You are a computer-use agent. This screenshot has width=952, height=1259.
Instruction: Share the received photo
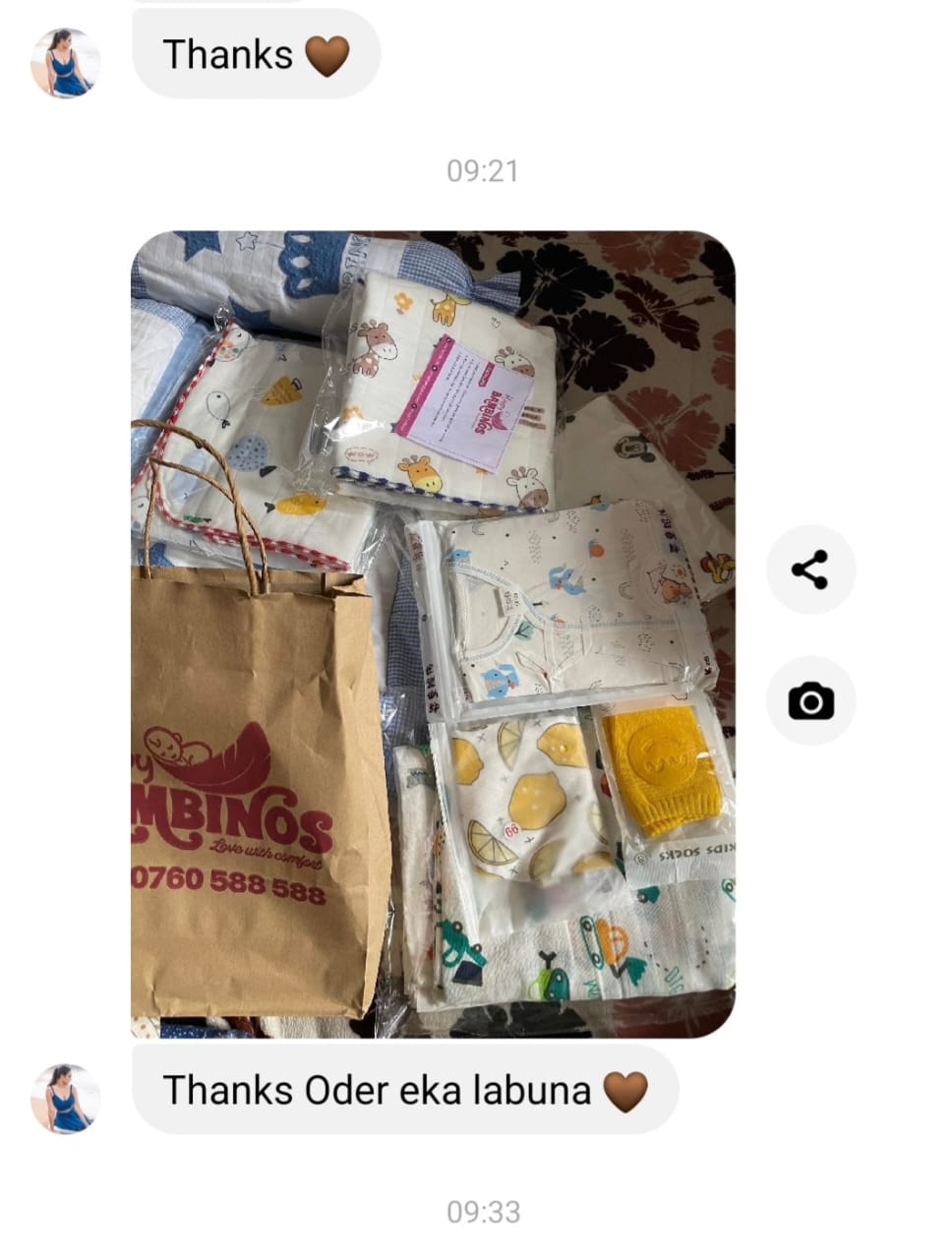810,570
